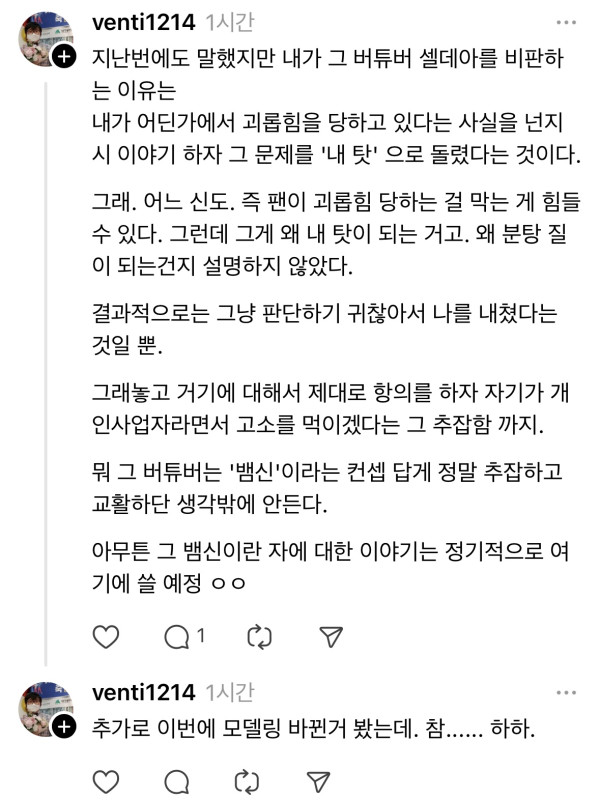Like the post criticizing the VTuber
Image resolution: width=600 pixels, height=800 pixels.
tap(105, 636)
